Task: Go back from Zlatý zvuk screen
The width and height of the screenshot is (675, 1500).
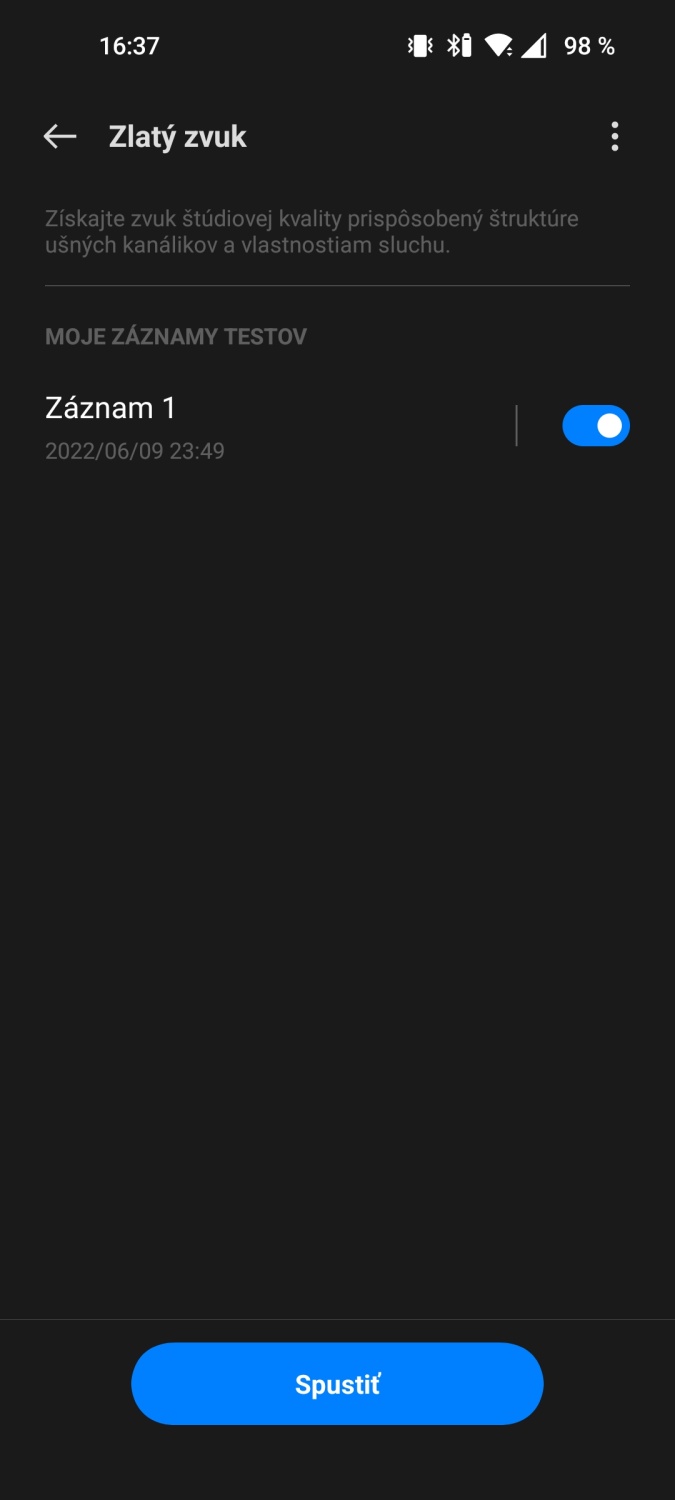Action: tap(60, 137)
